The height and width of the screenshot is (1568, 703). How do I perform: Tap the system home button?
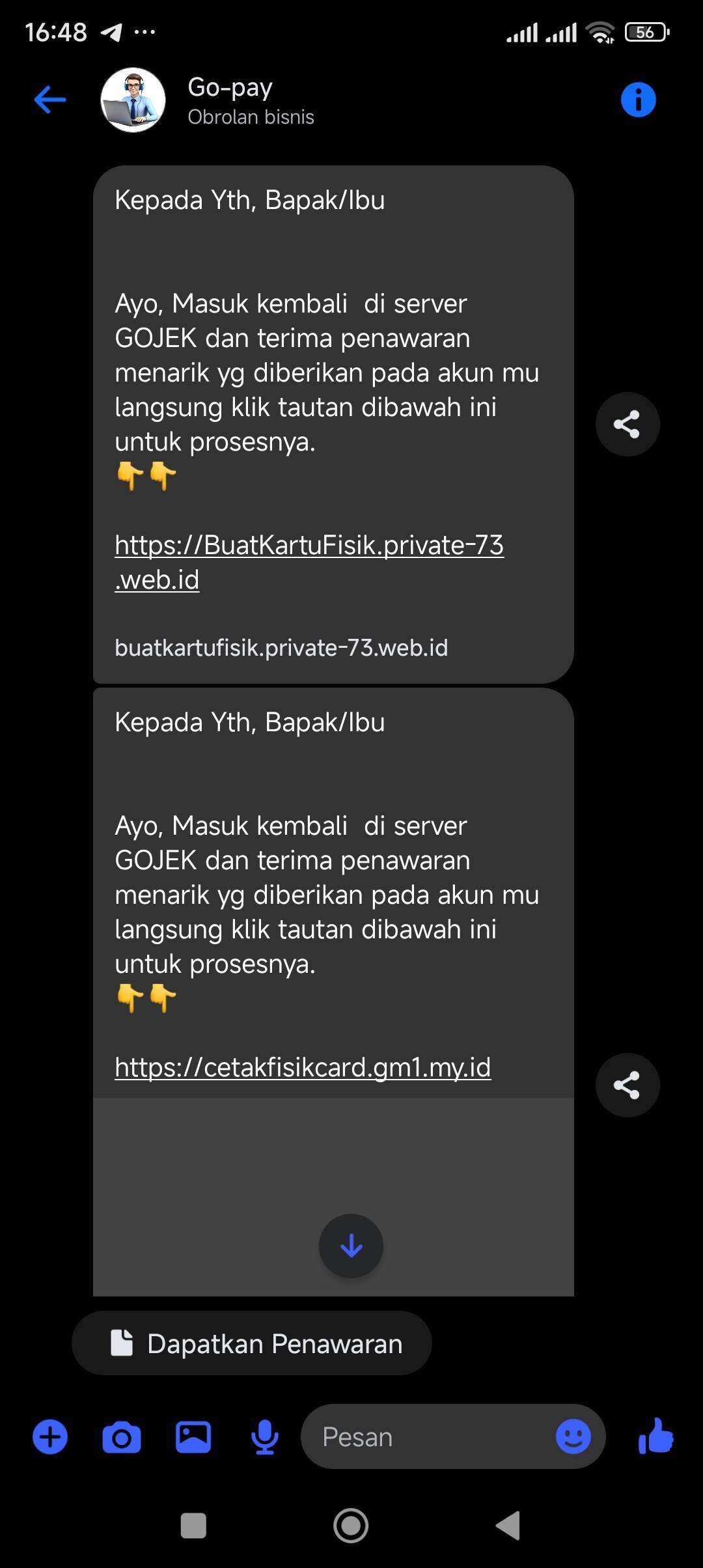coord(351,1525)
